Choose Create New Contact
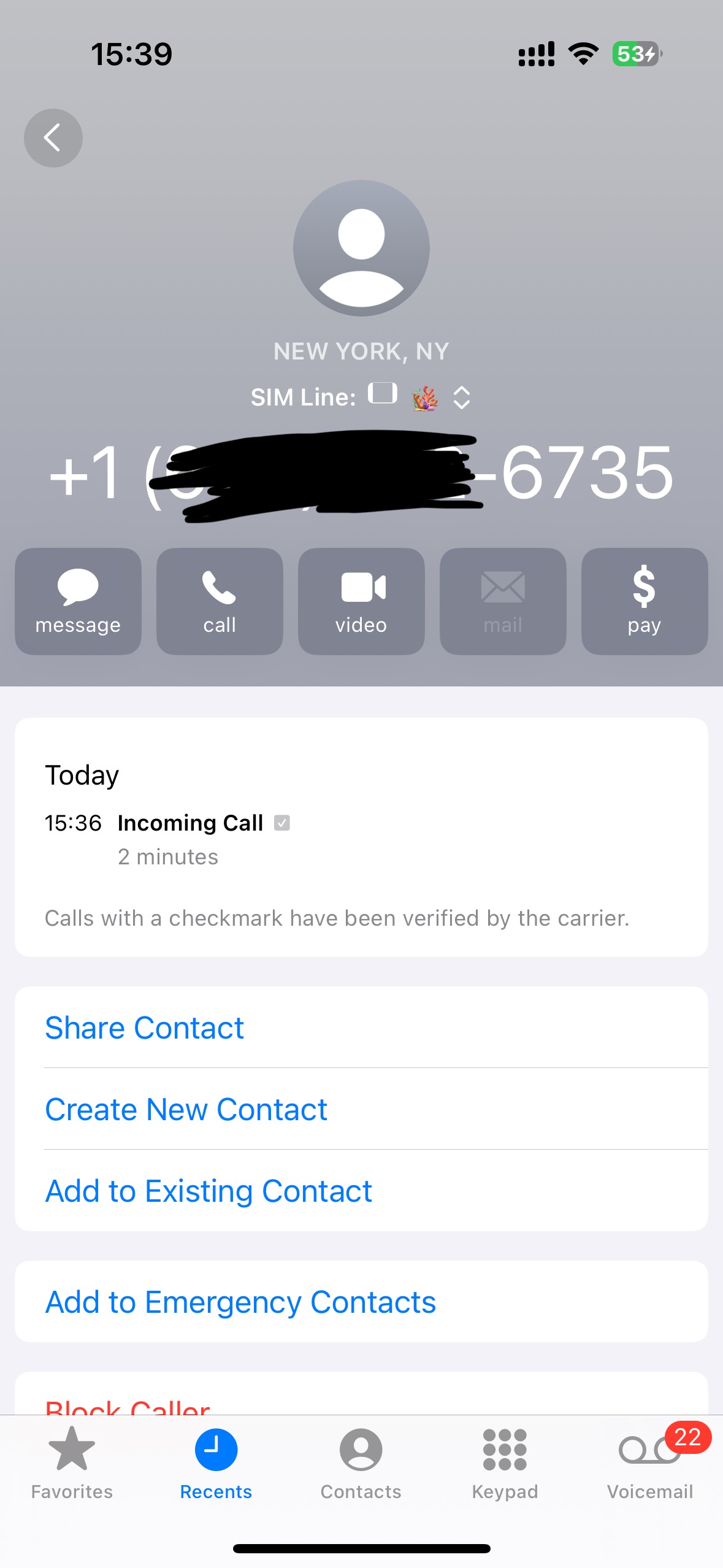This screenshot has width=723, height=1568. click(x=186, y=1110)
